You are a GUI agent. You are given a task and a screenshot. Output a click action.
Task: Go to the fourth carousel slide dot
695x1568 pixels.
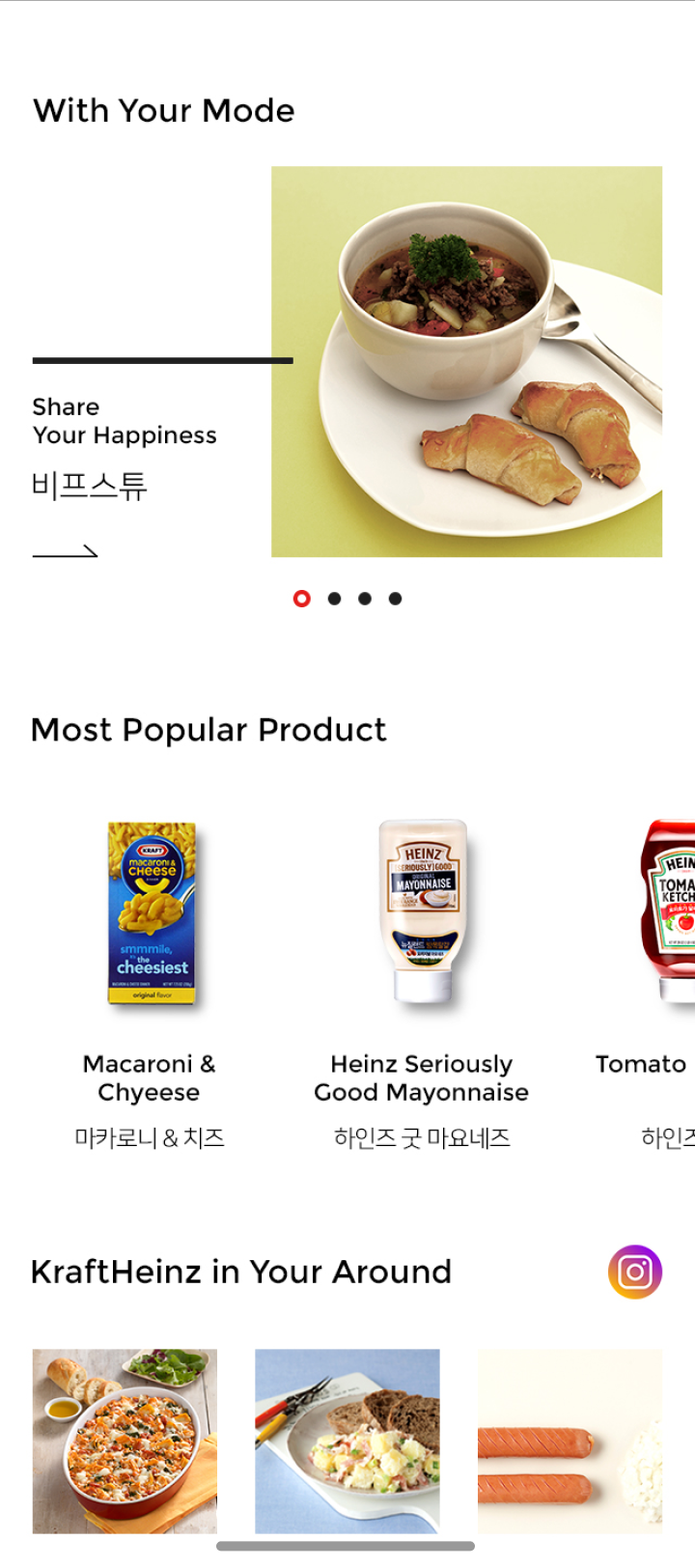[x=396, y=599]
